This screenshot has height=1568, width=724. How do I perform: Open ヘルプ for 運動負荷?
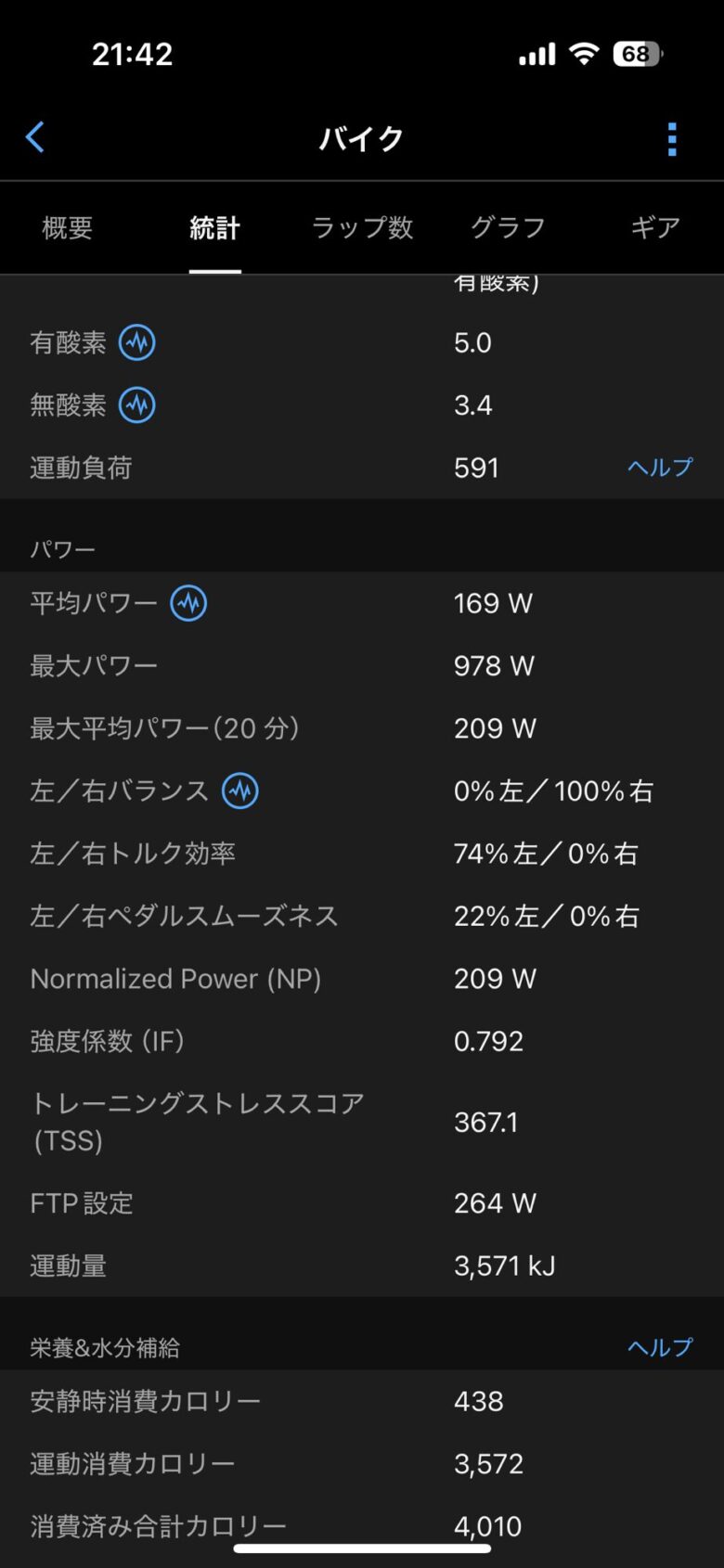660,468
